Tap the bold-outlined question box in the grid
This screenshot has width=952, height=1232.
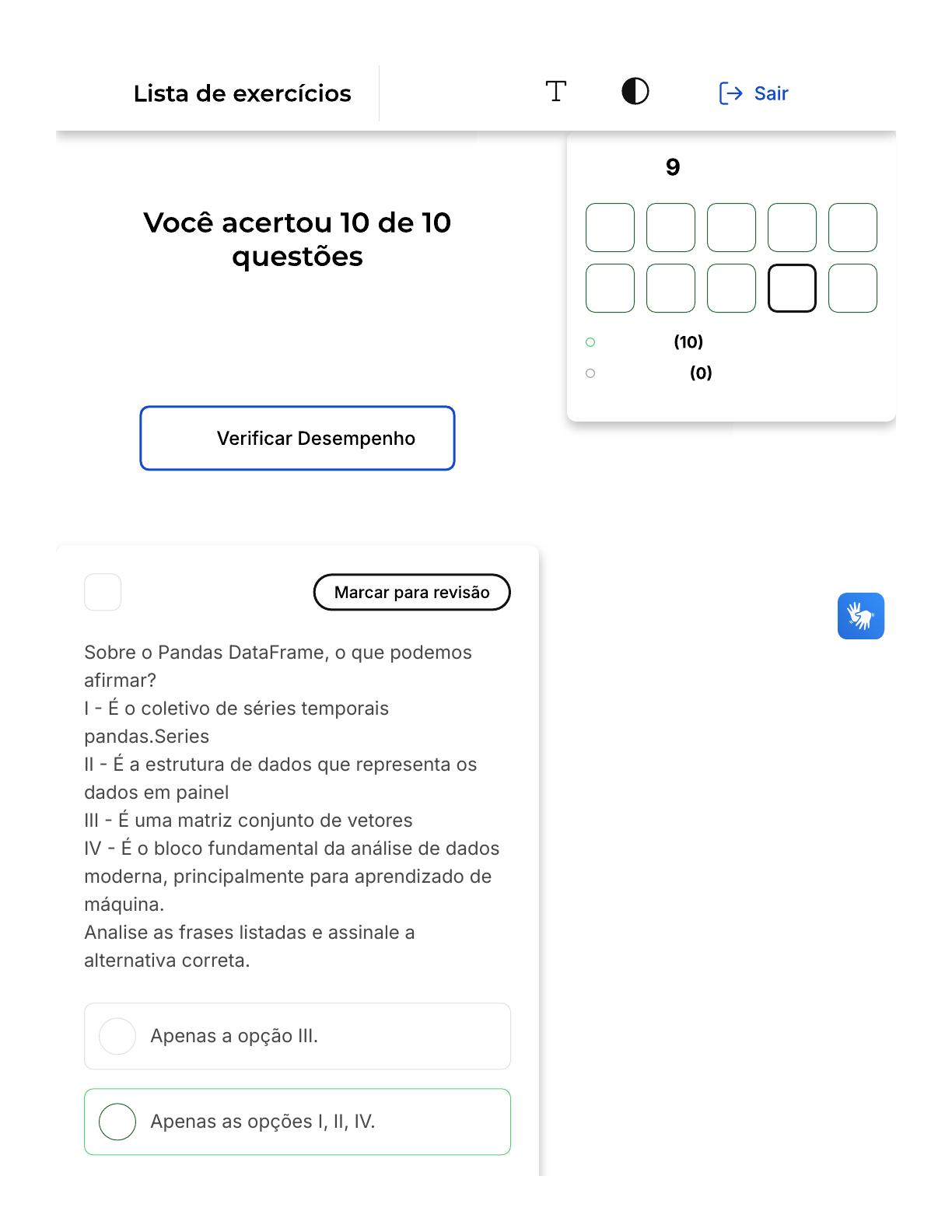pos(792,289)
